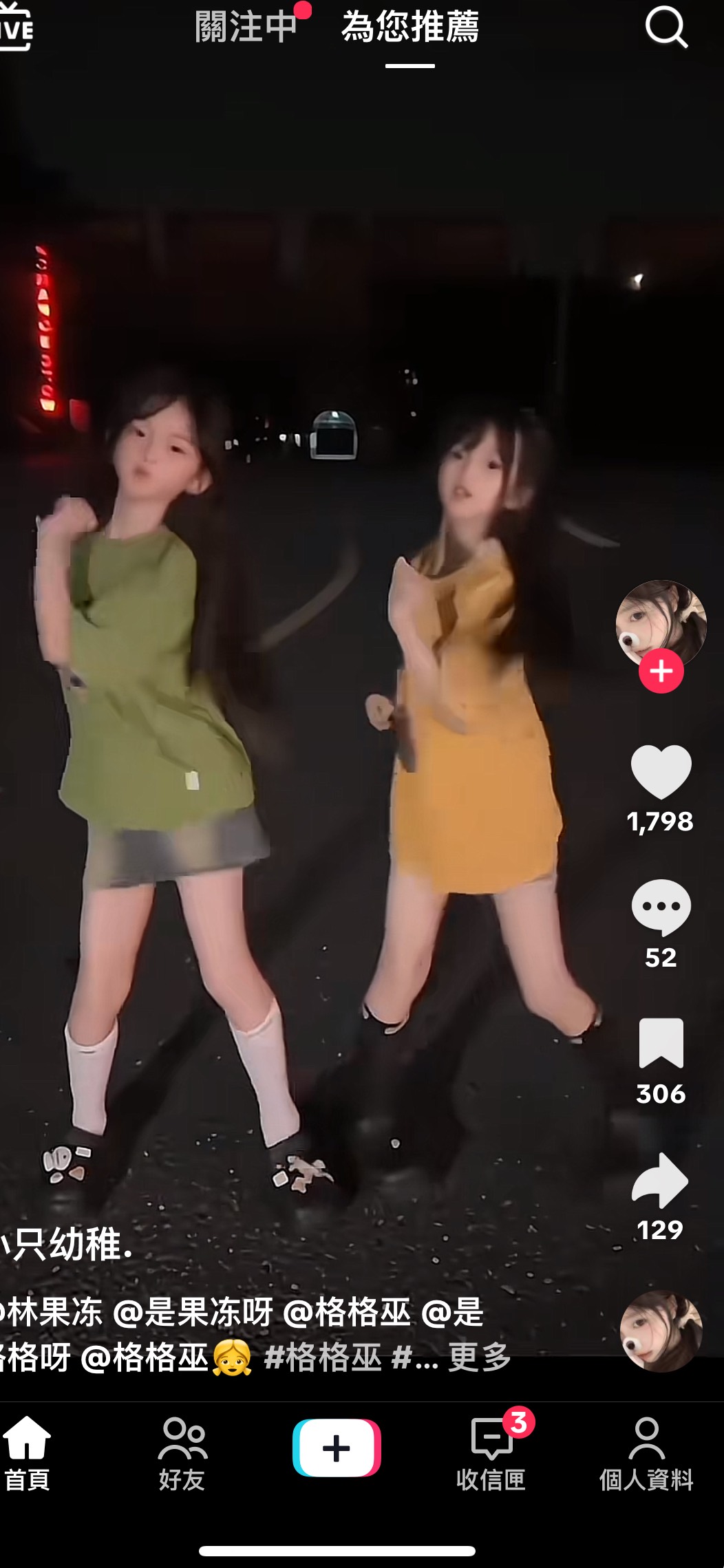Image resolution: width=724 pixels, height=1568 pixels.
Task: Open the LIVE streams icon
Action: click(x=15, y=28)
